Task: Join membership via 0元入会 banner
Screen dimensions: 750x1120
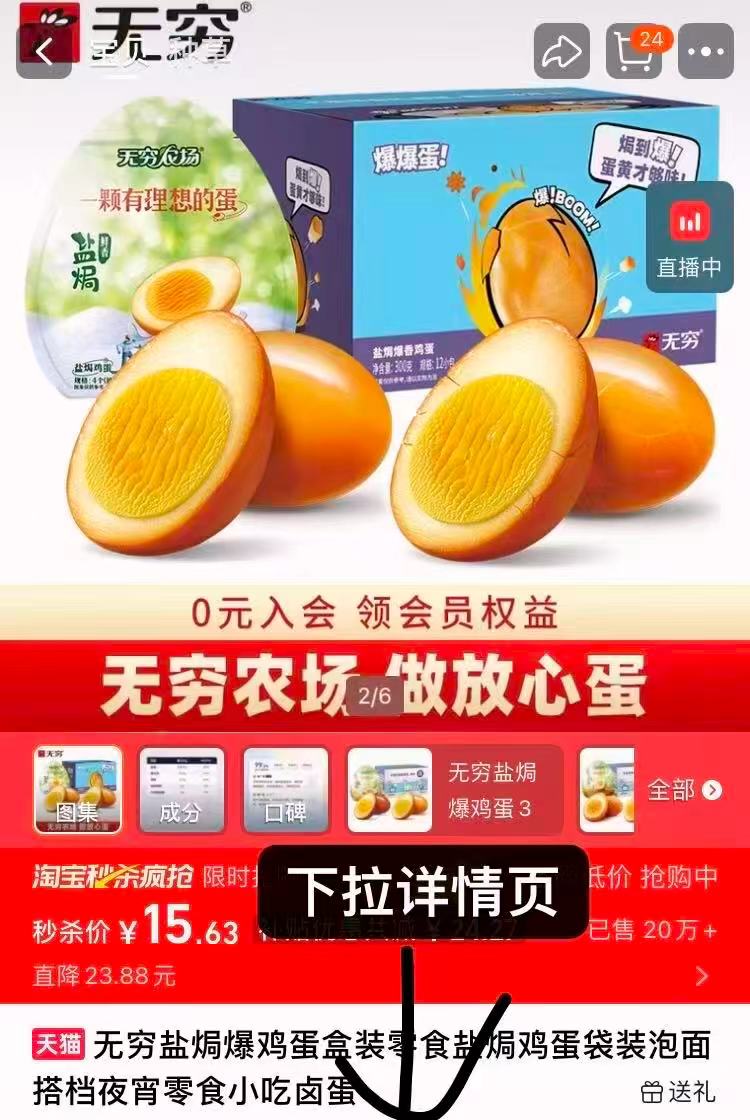Action: 375,614
